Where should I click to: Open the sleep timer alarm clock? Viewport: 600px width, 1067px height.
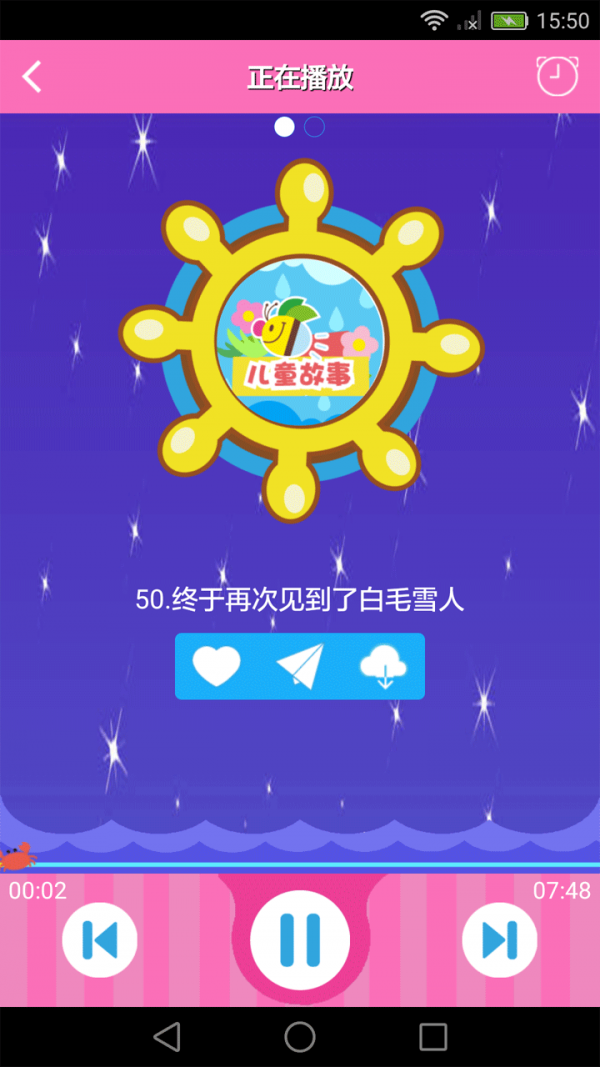click(x=557, y=76)
